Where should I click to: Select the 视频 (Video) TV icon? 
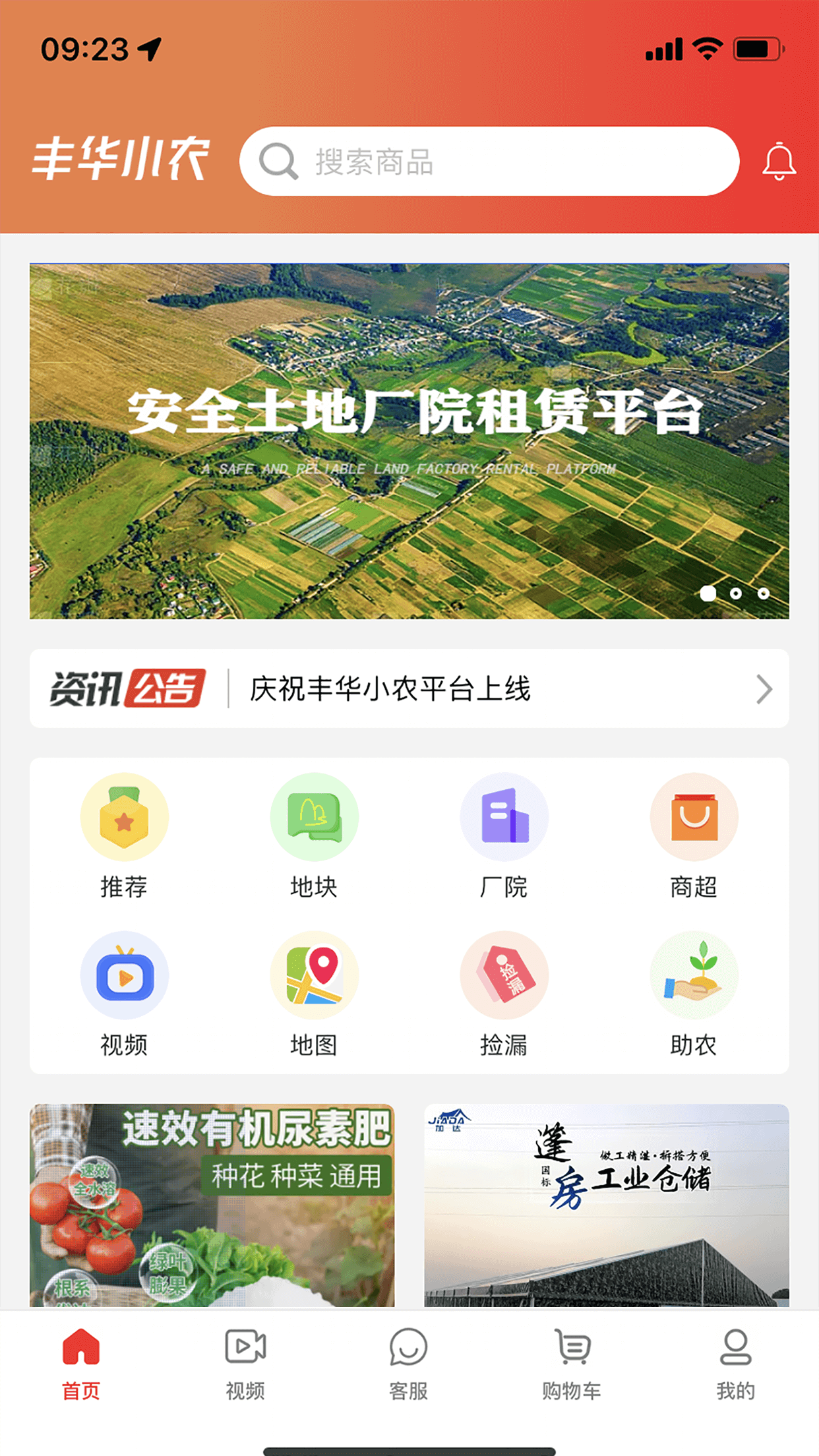point(125,976)
